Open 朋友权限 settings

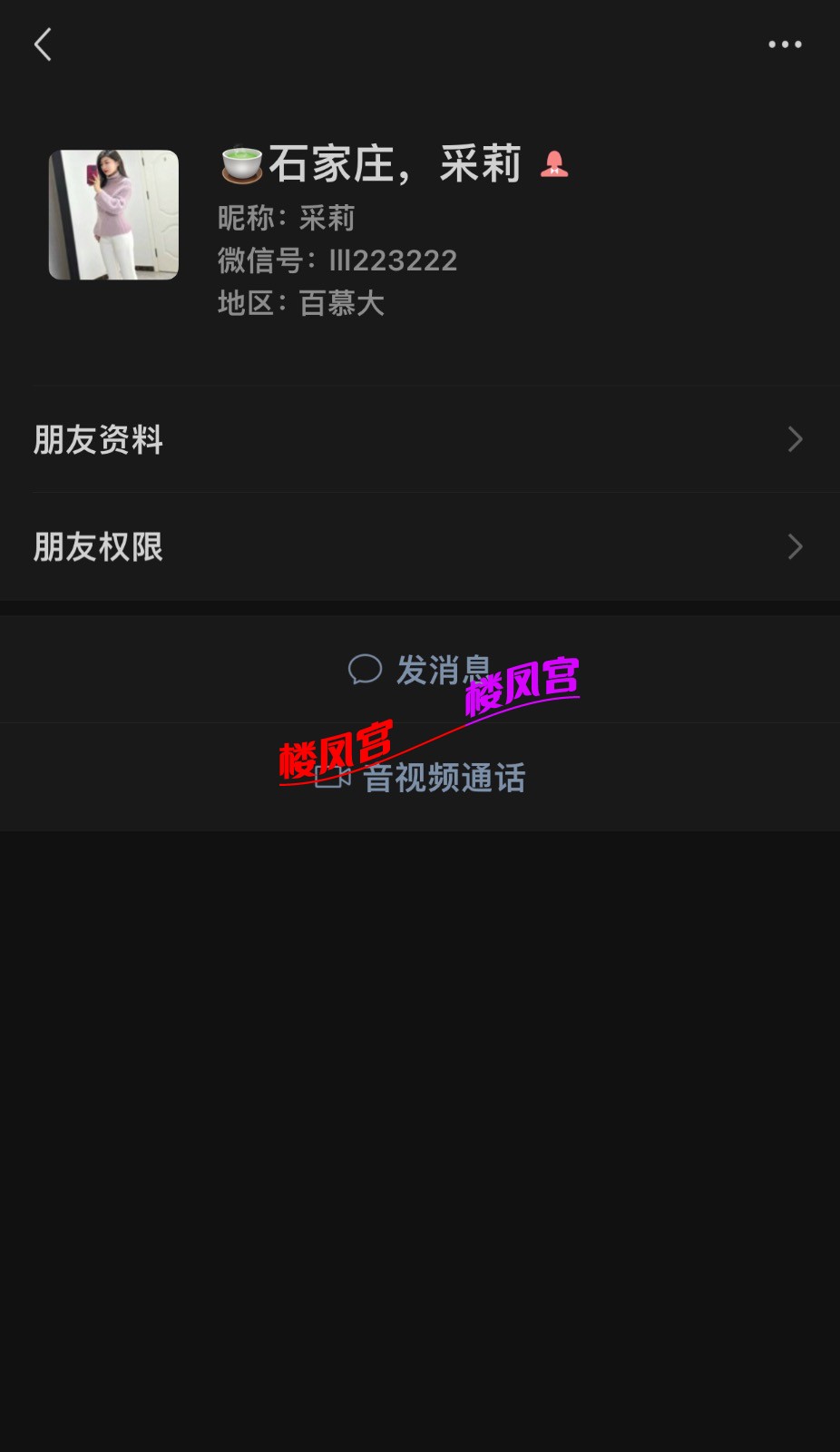tap(419, 547)
